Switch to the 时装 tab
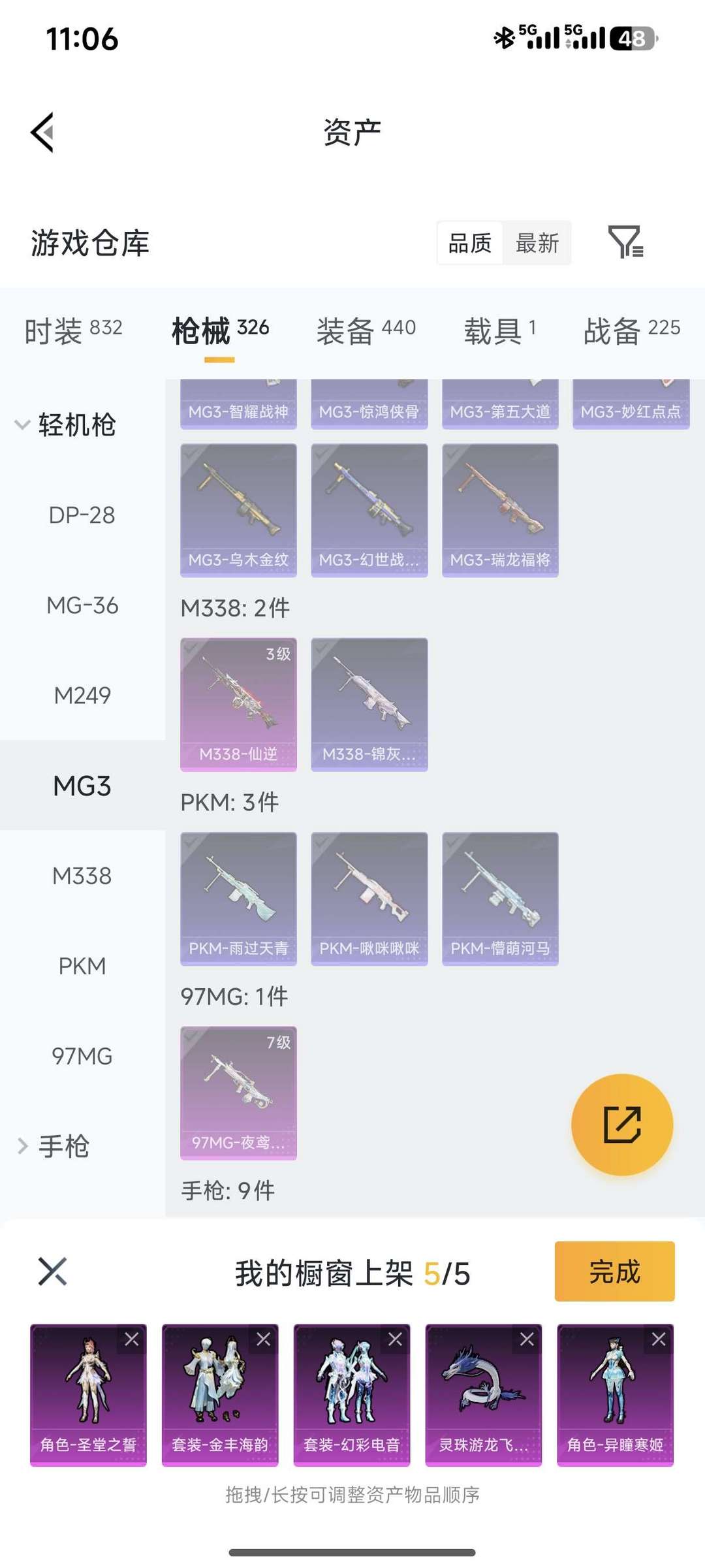This screenshot has width=705, height=1568. (74, 330)
